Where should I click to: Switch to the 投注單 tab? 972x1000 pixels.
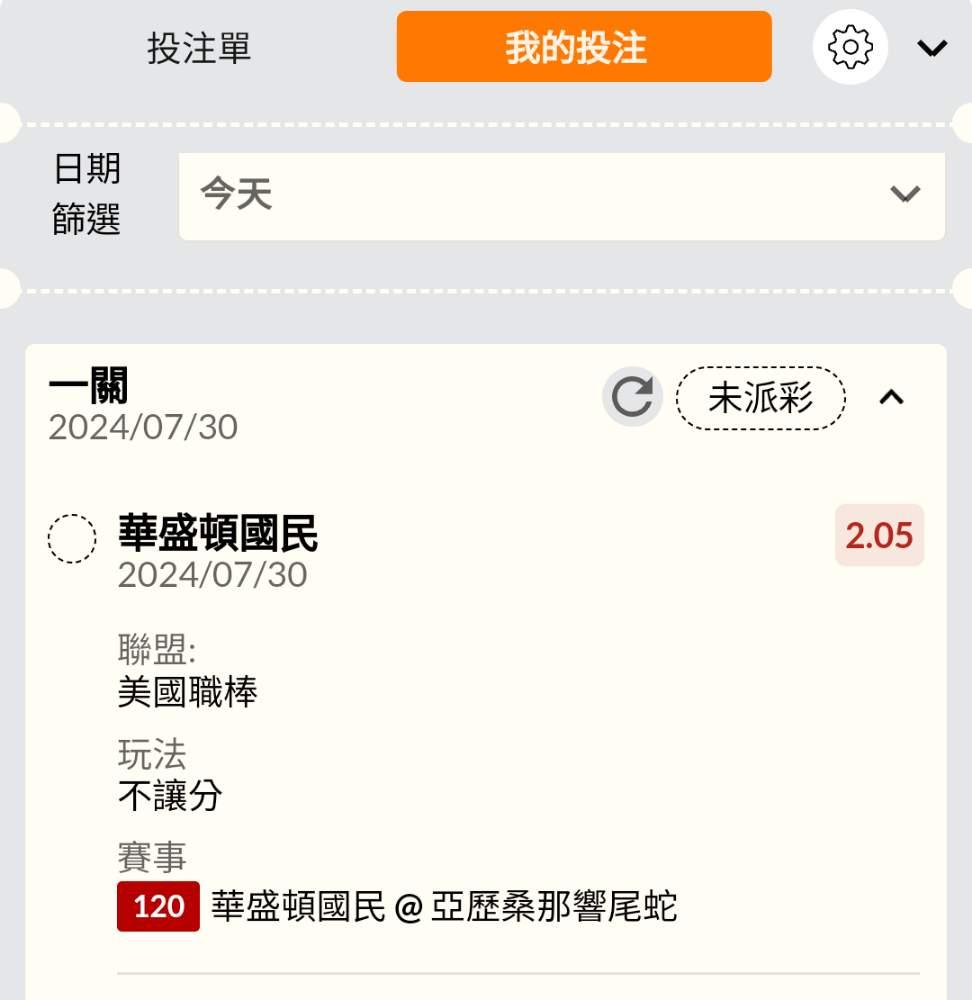(198, 48)
